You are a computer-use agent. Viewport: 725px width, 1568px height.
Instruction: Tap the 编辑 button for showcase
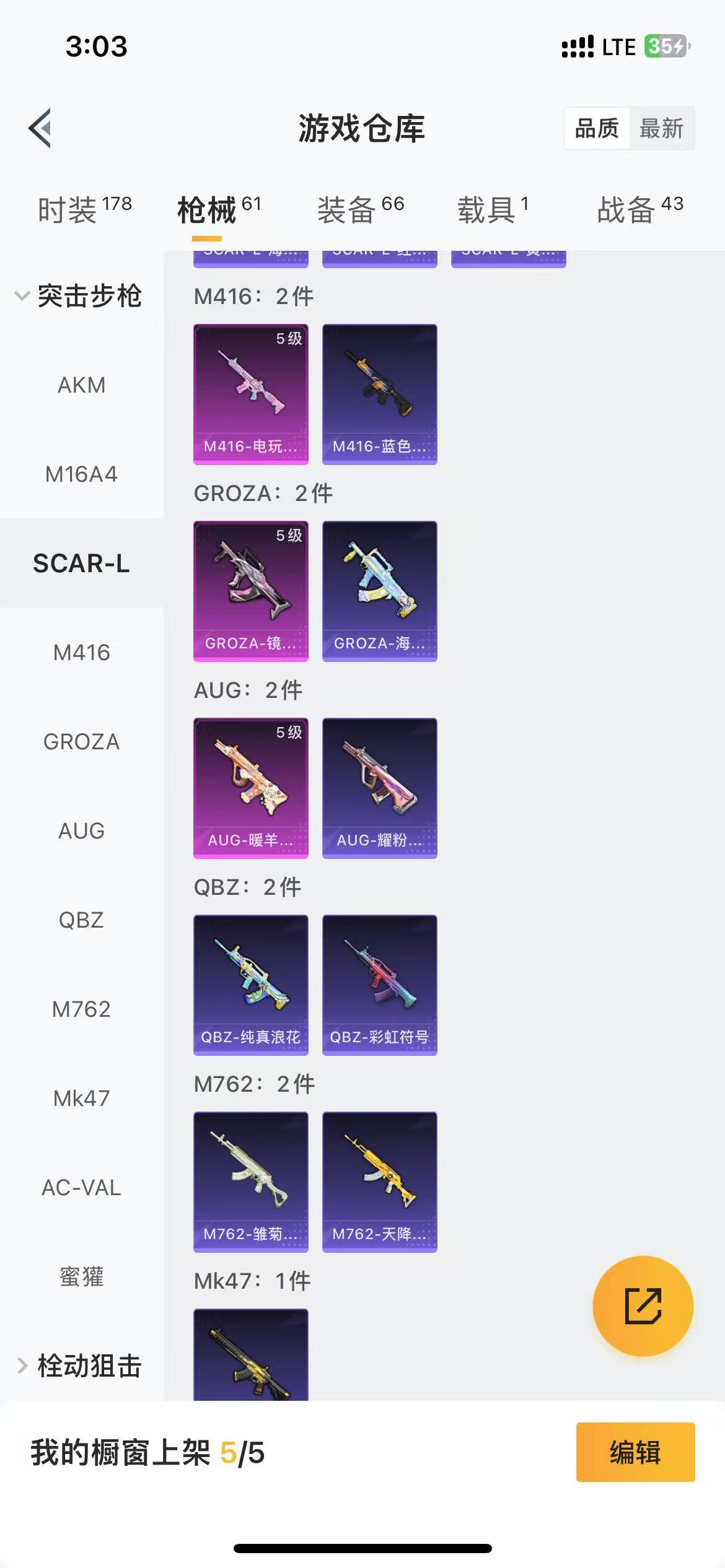pos(635,1452)
